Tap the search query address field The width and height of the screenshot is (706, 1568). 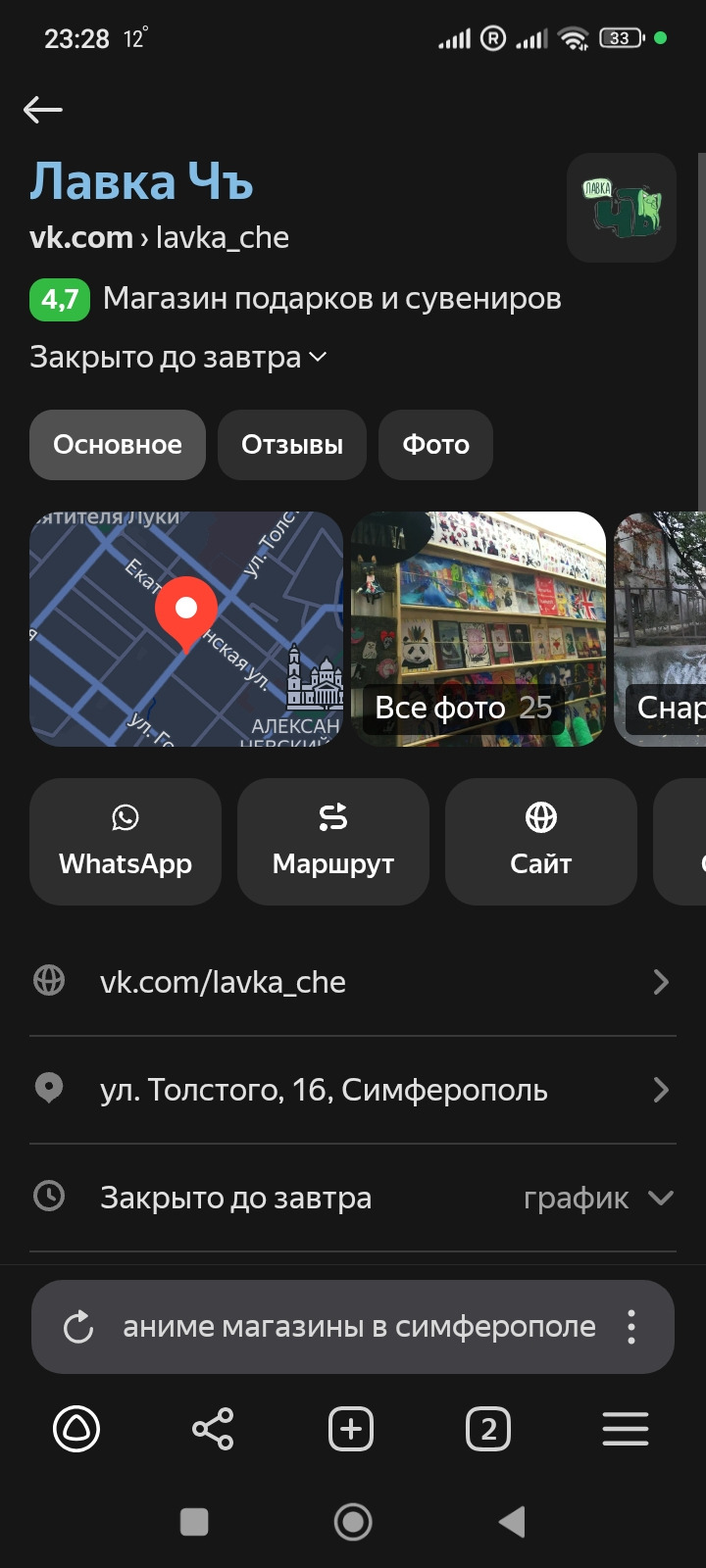(x=359, y=1327)
